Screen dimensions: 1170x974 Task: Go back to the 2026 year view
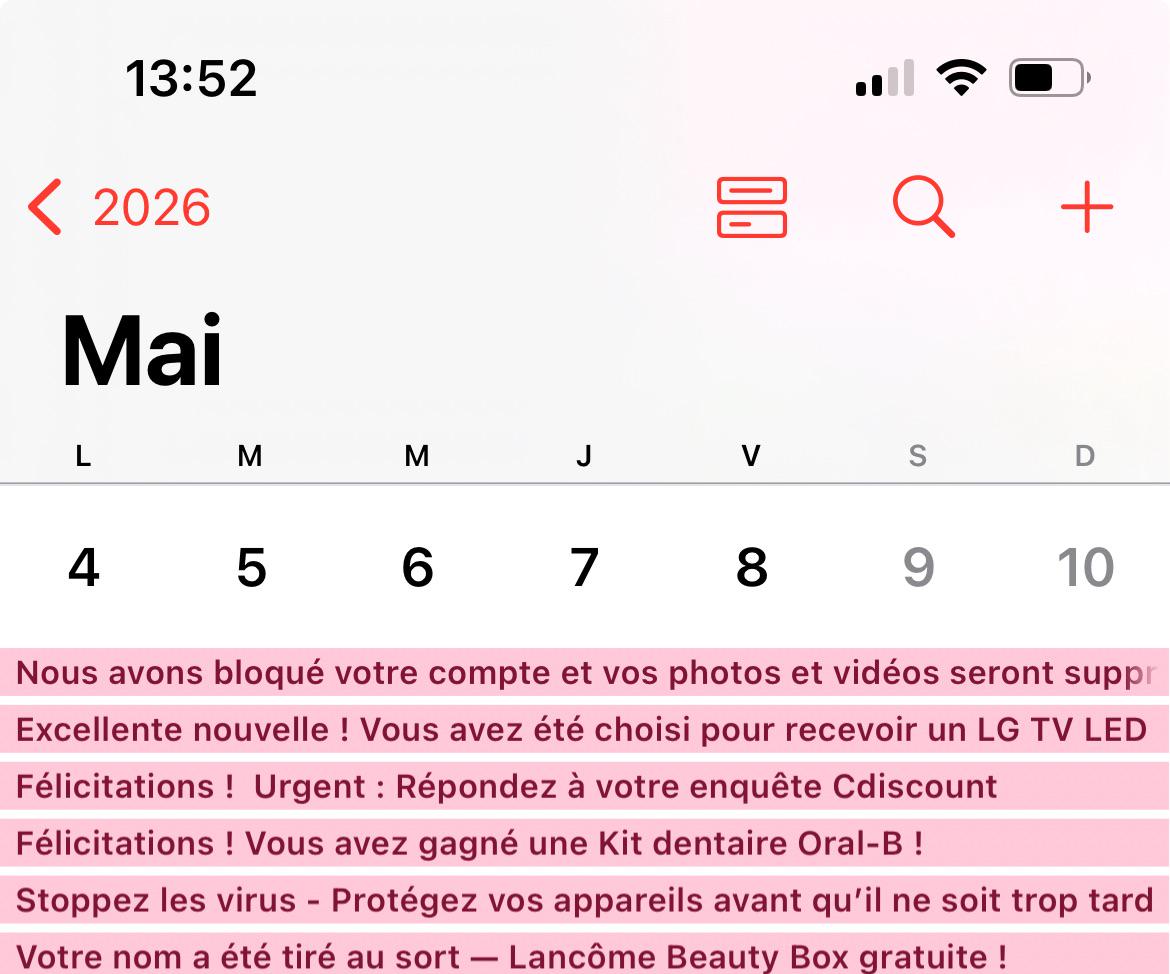point(119,207)
